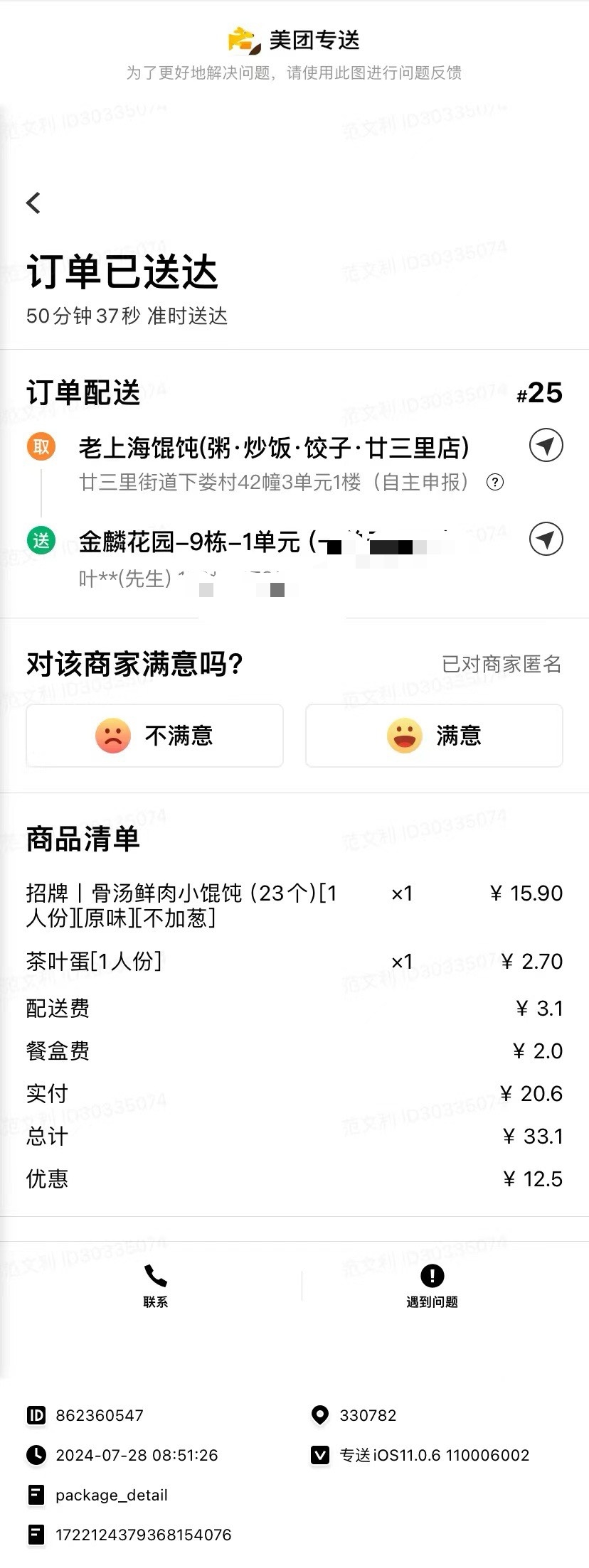The height and width of the screenshot is (1568, 589).
Task: Navigate to the 老上海馄饨 pickup location
Action: pyautogui.click(x=546, y=446)
